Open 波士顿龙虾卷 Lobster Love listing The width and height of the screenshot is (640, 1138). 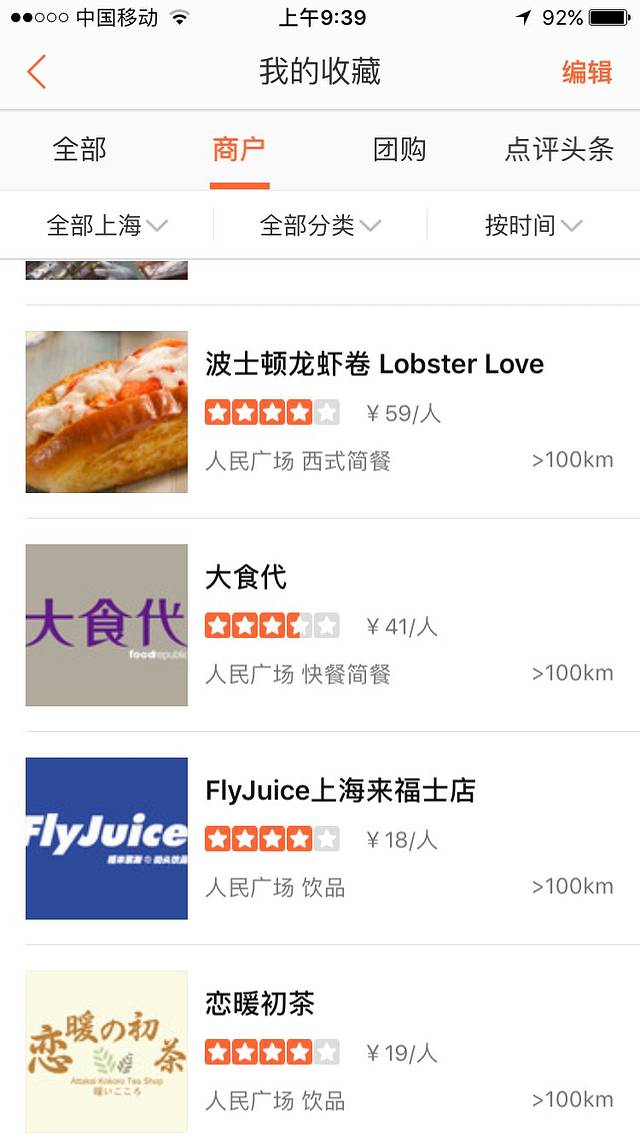(x=320, y=412)
